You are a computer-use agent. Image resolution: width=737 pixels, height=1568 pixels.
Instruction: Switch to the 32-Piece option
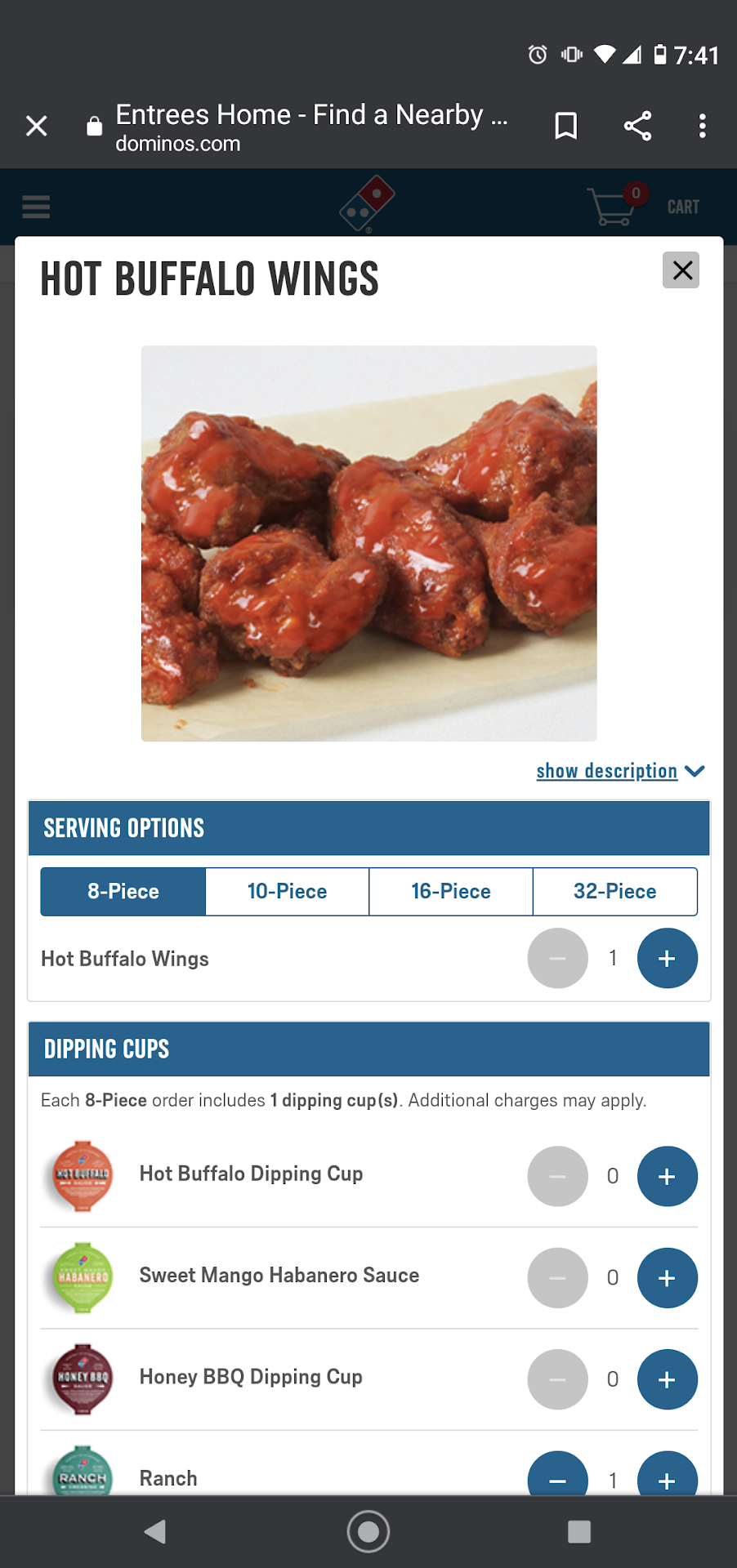coord(614,892)
